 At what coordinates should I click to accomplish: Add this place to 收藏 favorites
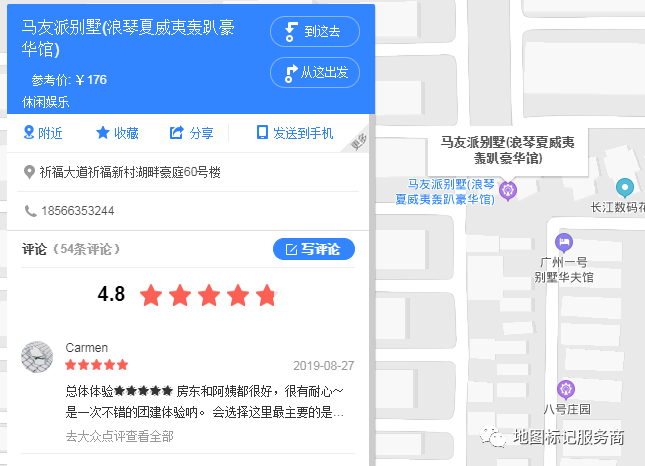pyautogui.click(x=117, y=133)
